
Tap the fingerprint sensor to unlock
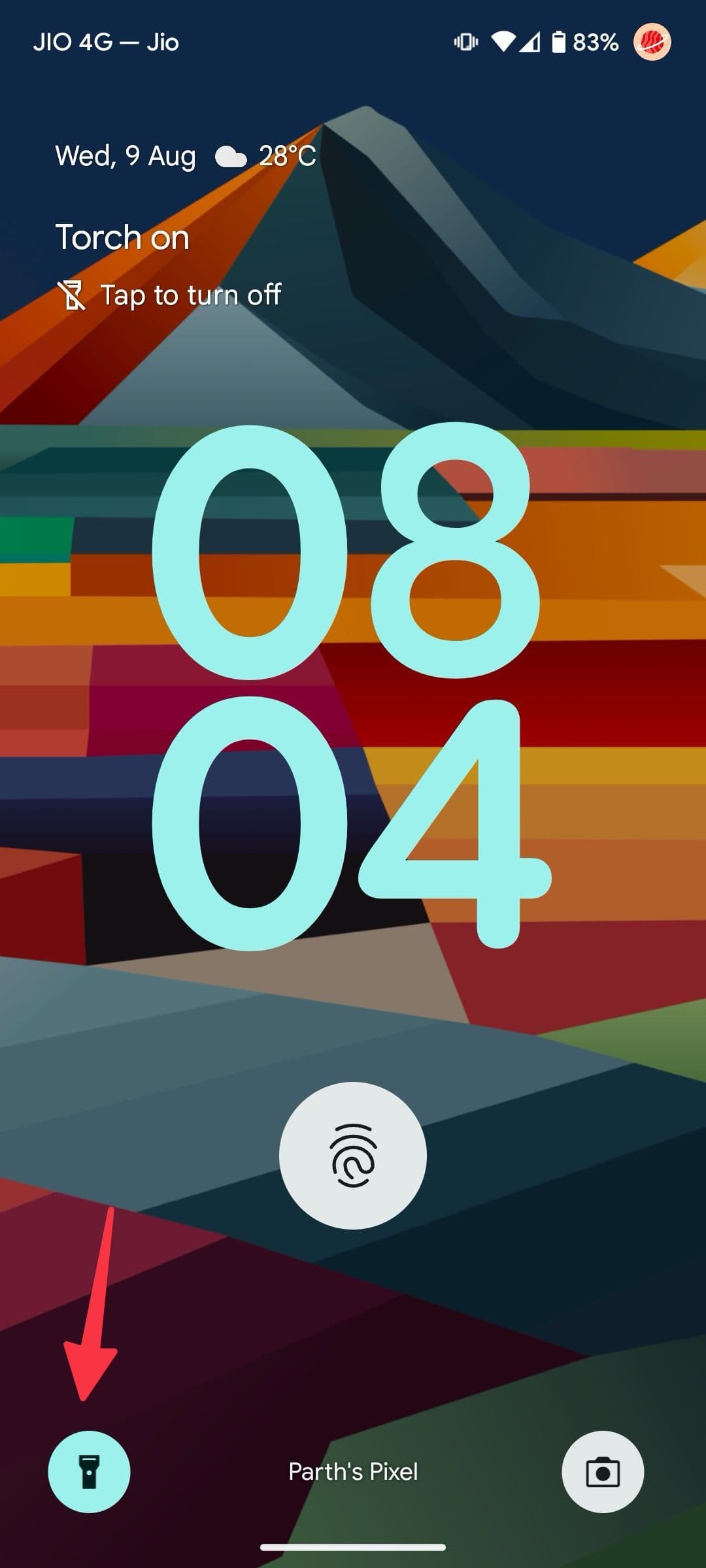pyautogui.click(x=353, y=1155)
